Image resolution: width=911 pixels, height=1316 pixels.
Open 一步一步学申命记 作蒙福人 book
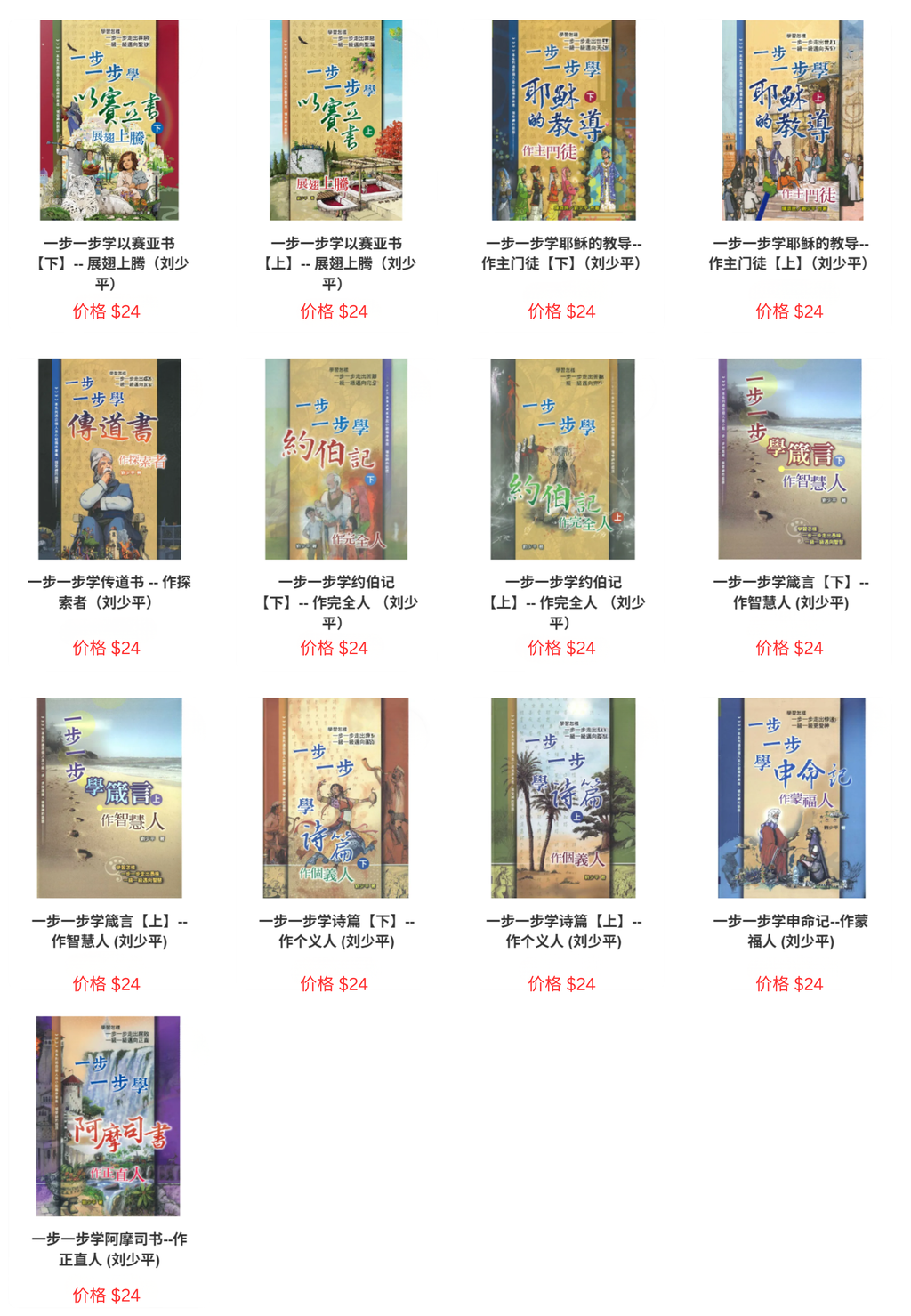pos(791,797)
